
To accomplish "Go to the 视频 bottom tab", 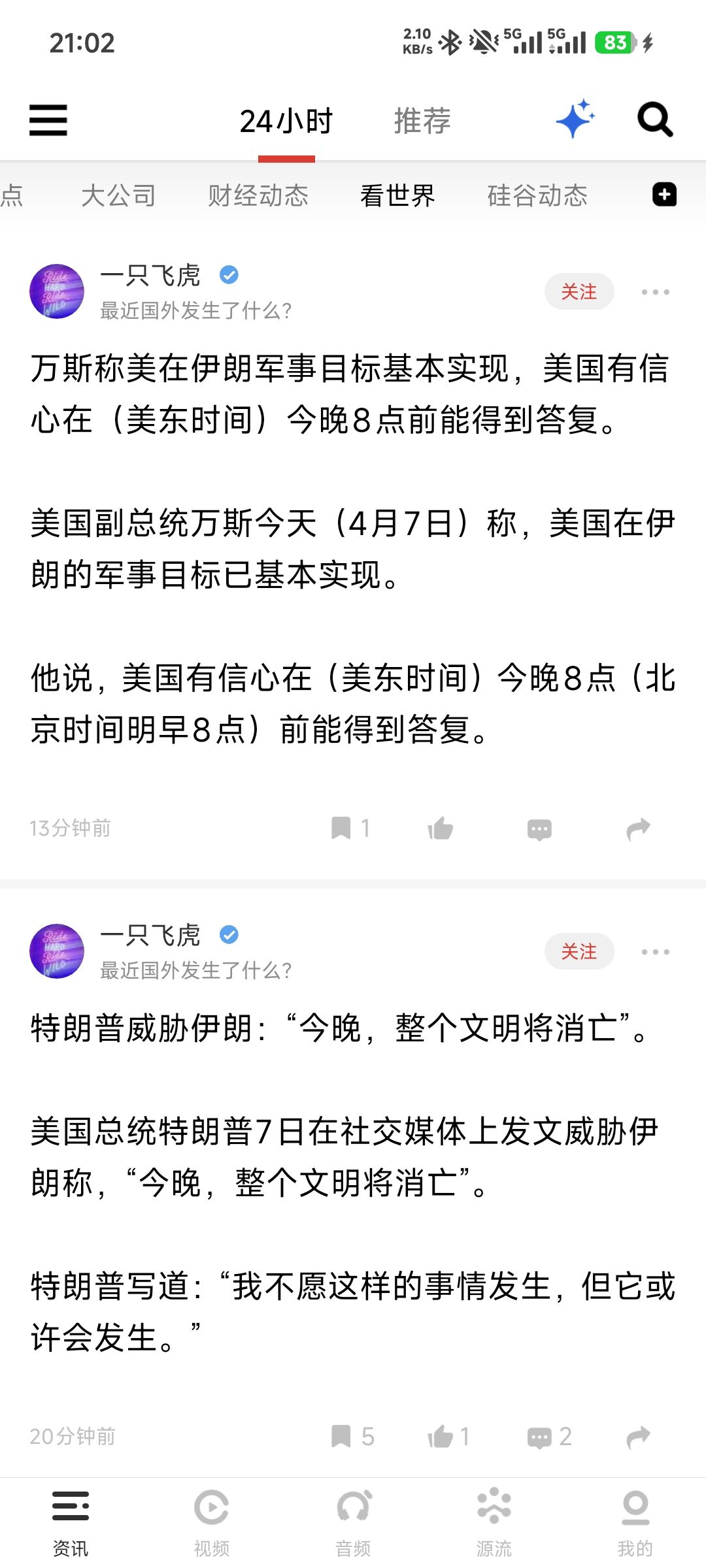I will click(x=212, y=1522).
